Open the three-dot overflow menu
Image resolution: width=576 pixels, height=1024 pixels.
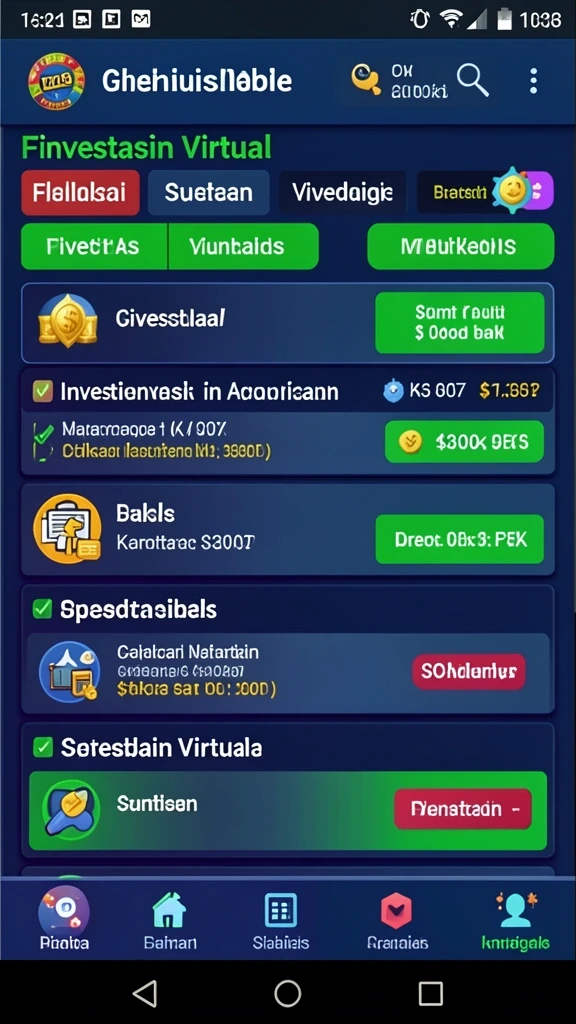(534, 81)
